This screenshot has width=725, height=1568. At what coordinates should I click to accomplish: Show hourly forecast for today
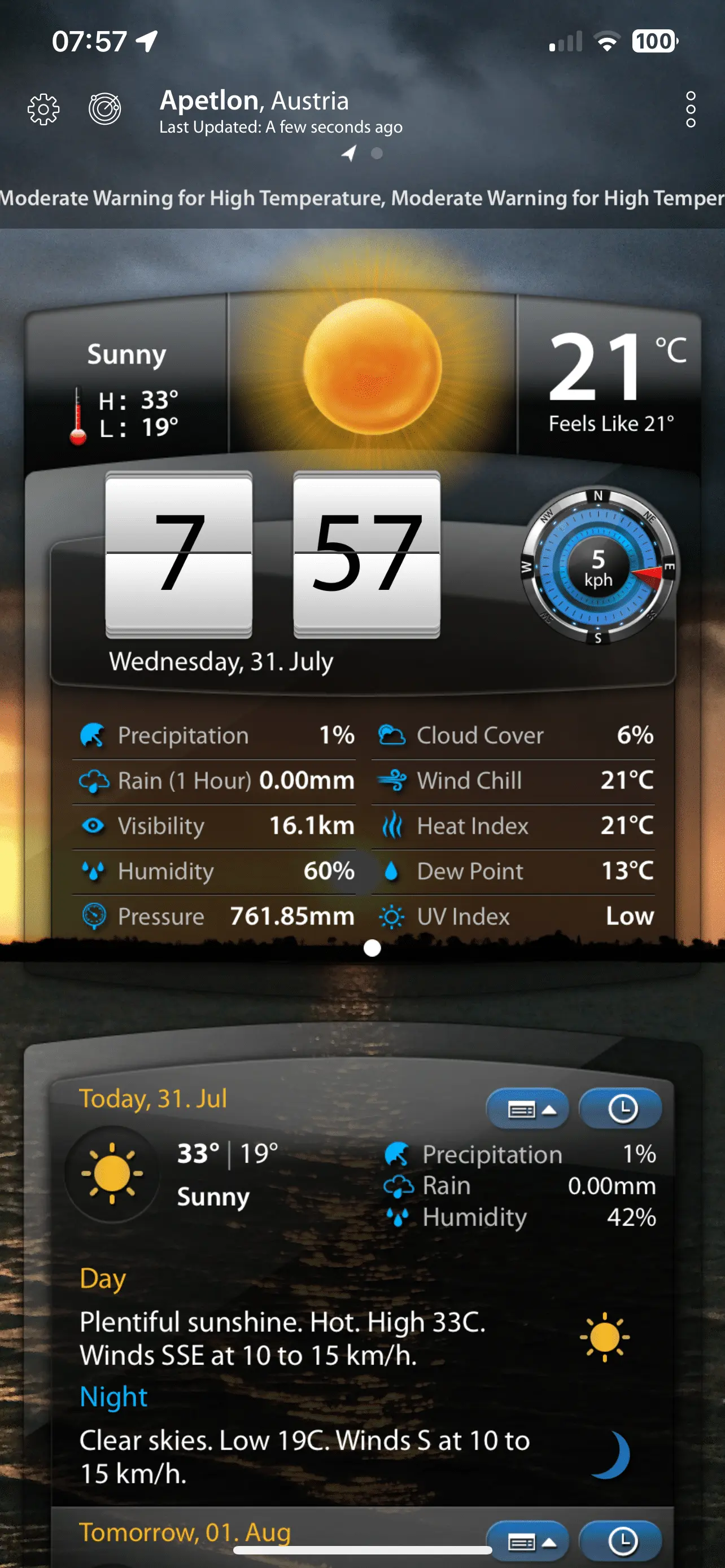click(x=621, y=1109)
